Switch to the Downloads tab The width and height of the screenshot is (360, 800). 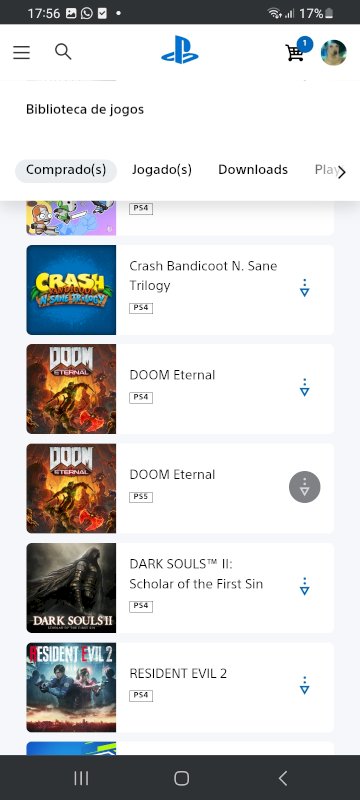253,170
